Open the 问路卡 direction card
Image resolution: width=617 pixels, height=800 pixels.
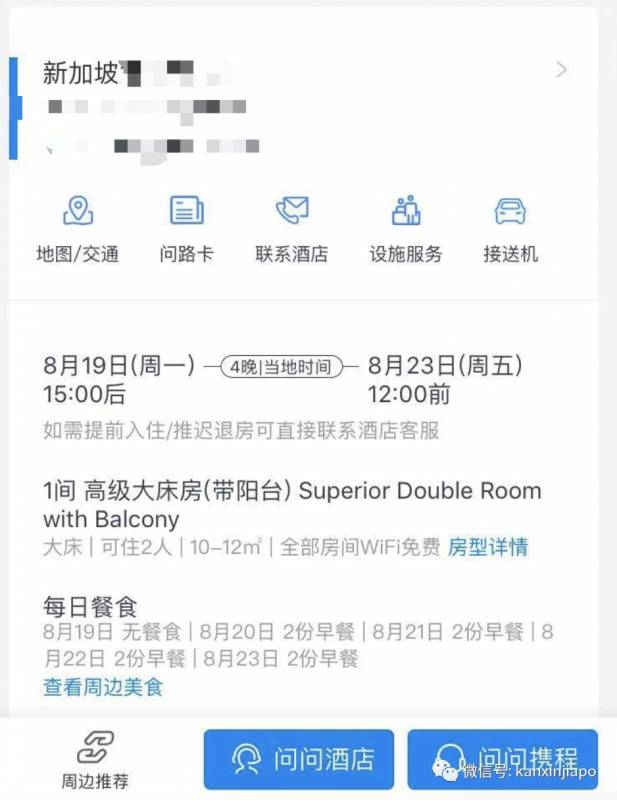pos(186,229)
